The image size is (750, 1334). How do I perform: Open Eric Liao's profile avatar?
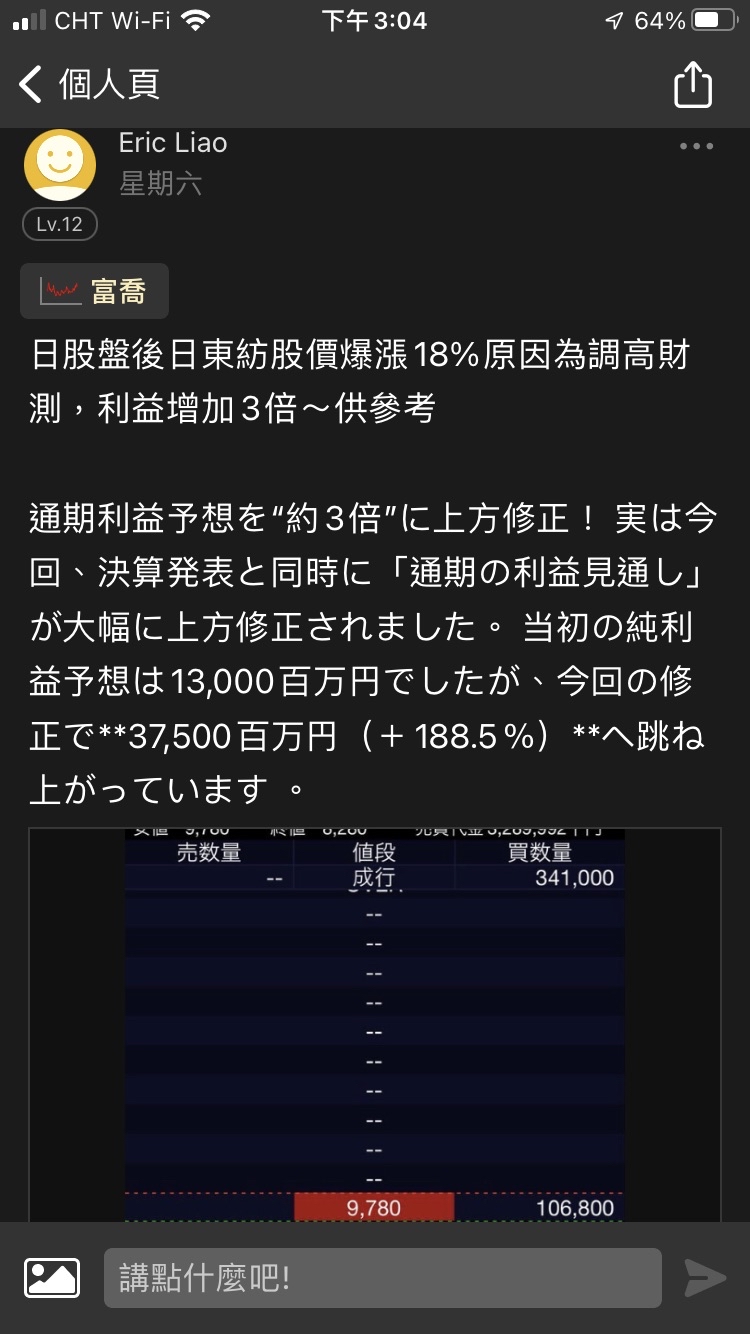point(60,165)
